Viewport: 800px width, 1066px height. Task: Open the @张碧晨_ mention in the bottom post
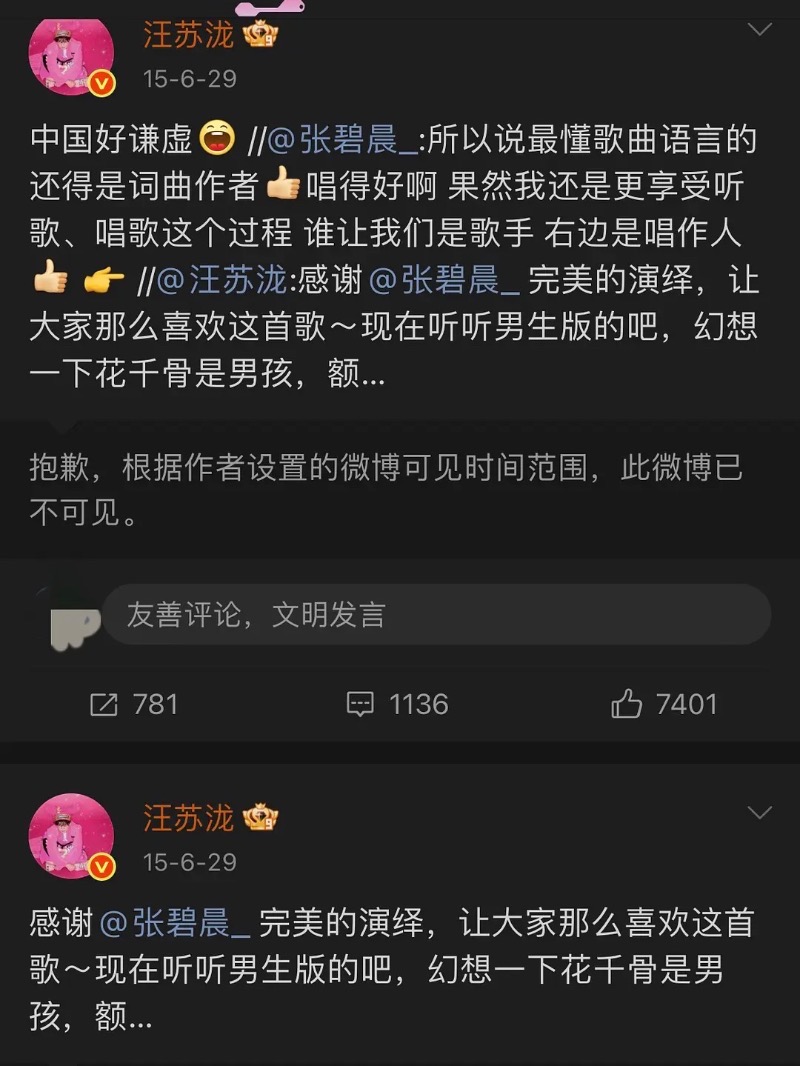coord(175,923)
